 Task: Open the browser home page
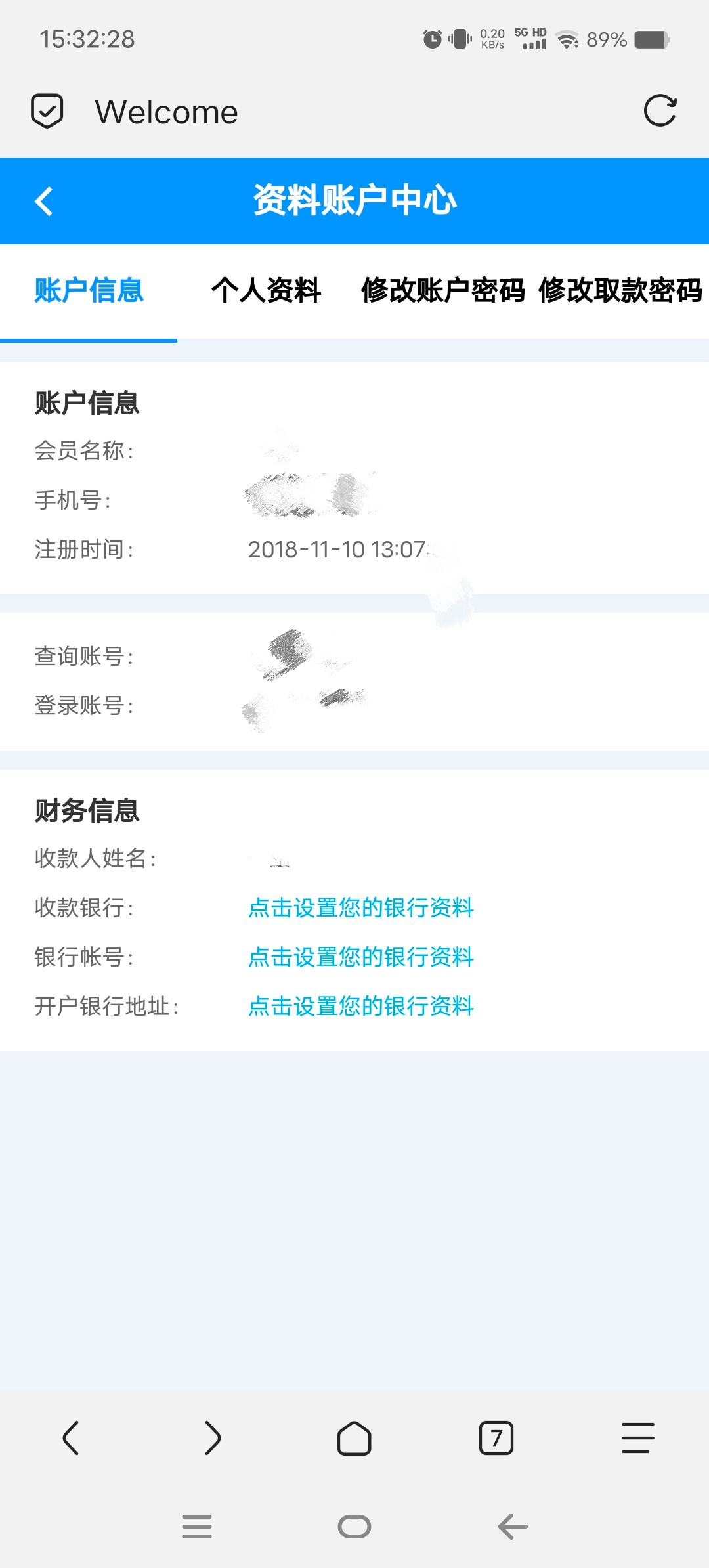(x=354, y=1438)
